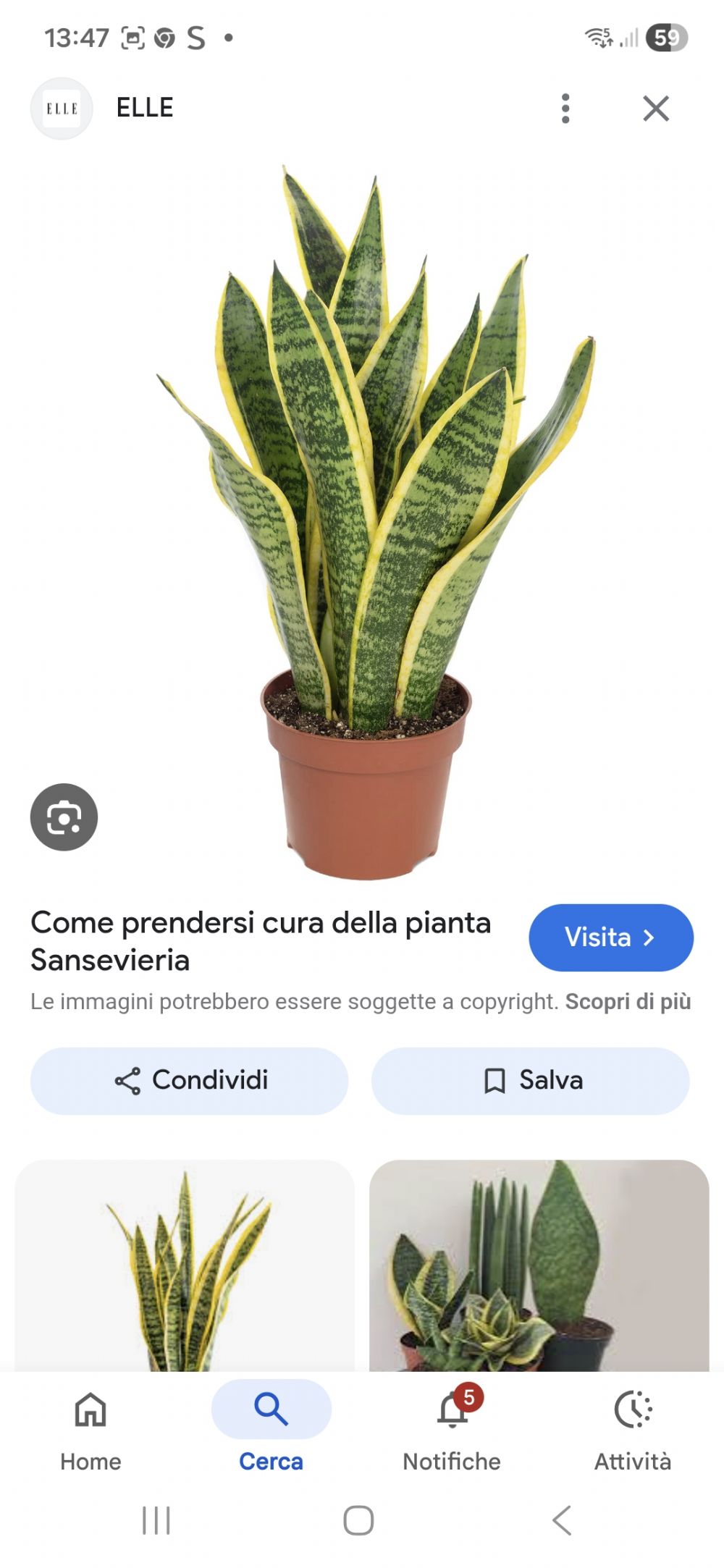This screenshot has width=724, height=1568.
Task: Tap the system back button
Action: (562, 1520)
